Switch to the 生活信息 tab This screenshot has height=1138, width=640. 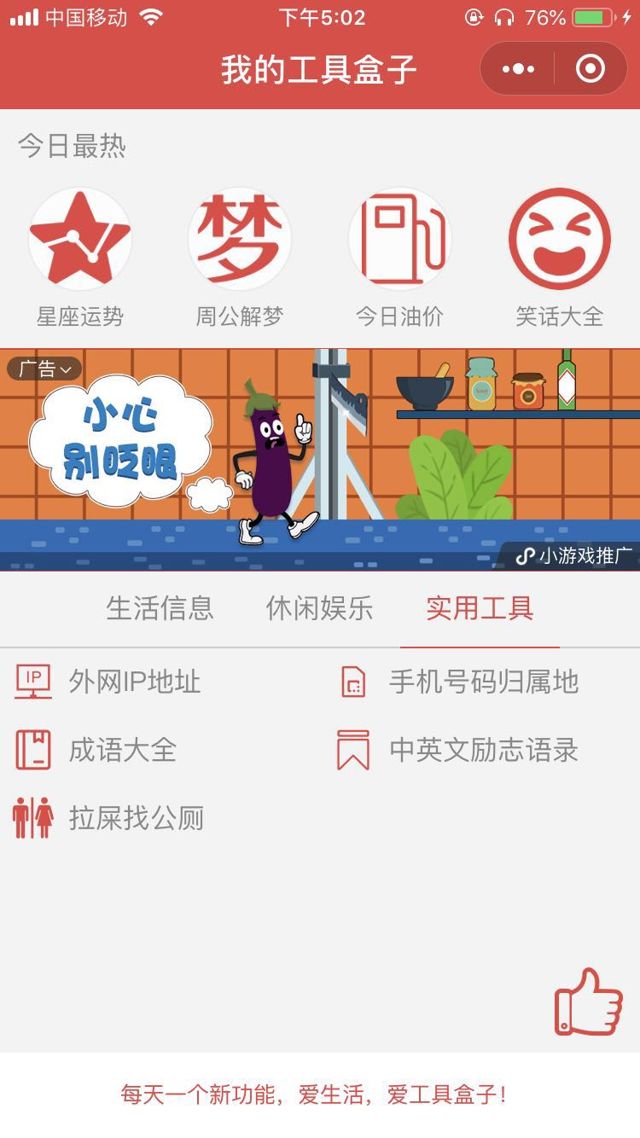click(160, 608)
